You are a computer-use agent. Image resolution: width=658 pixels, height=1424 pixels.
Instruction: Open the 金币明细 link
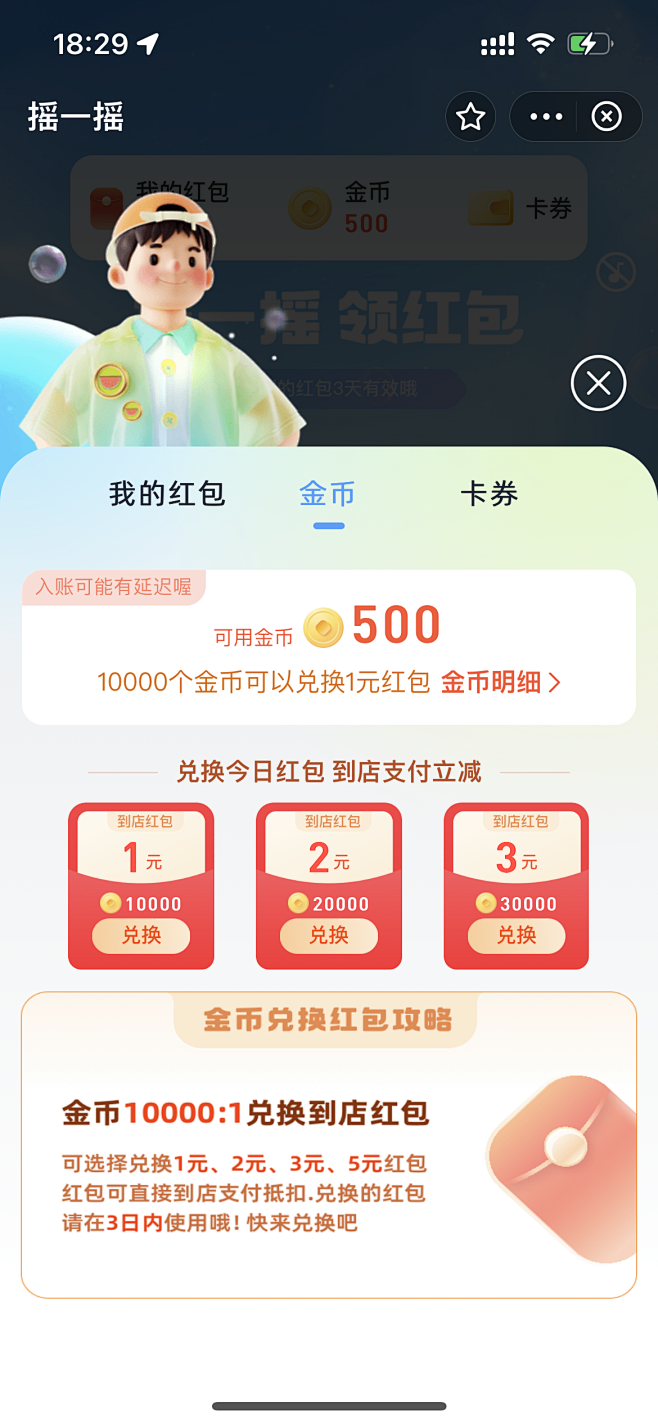[x=501, y=683]
